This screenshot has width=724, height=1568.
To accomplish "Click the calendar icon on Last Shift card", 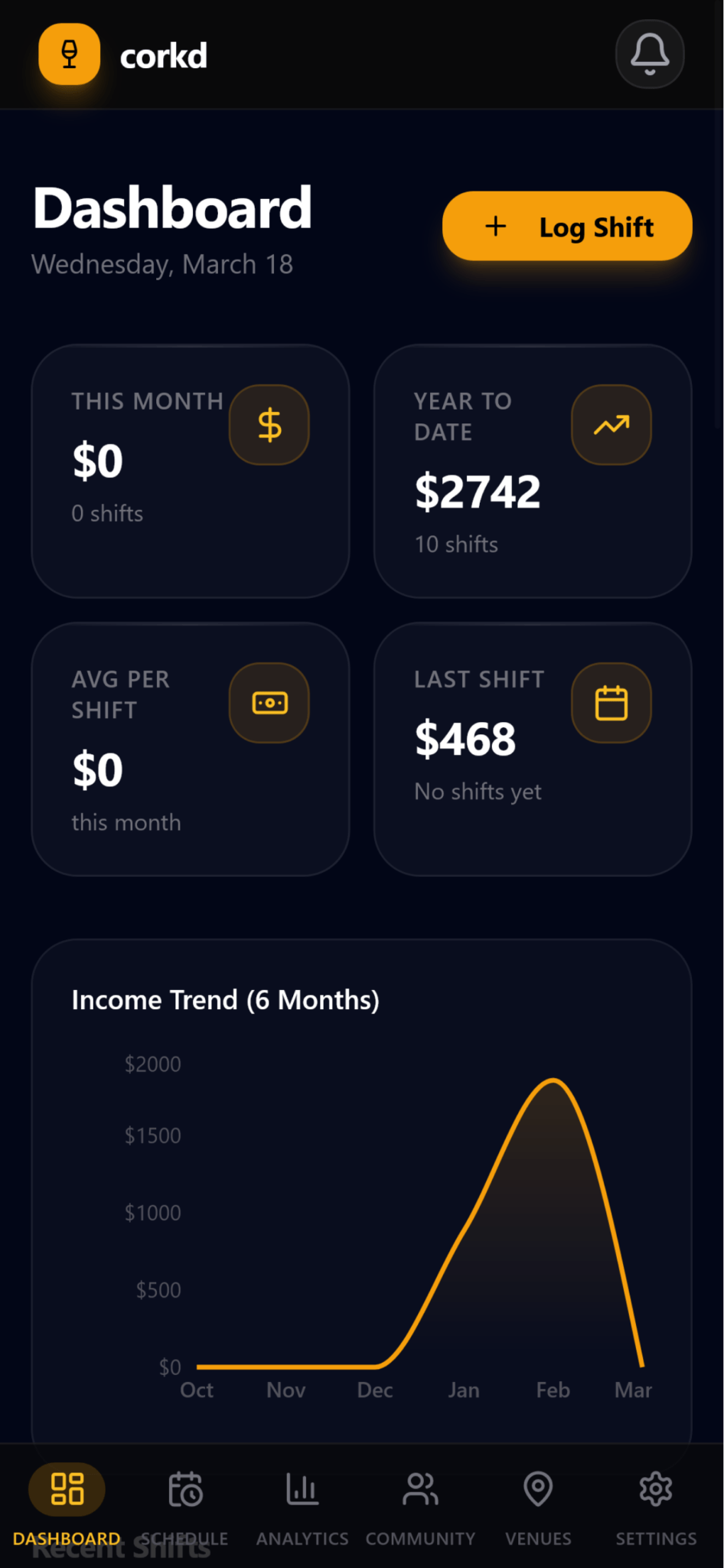I will [611, 702].
